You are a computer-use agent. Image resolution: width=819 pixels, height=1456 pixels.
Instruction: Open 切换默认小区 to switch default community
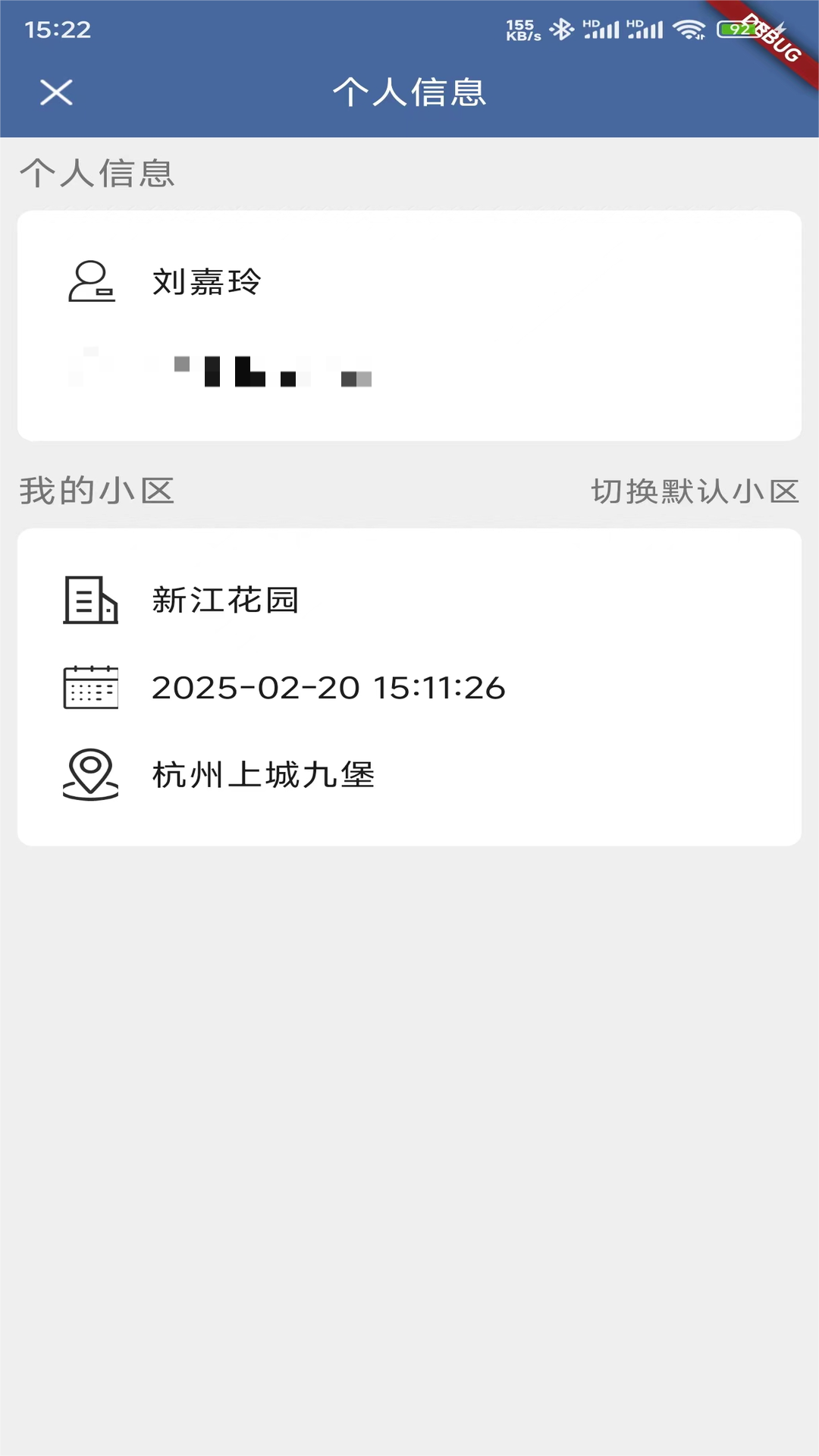(694, 491)
